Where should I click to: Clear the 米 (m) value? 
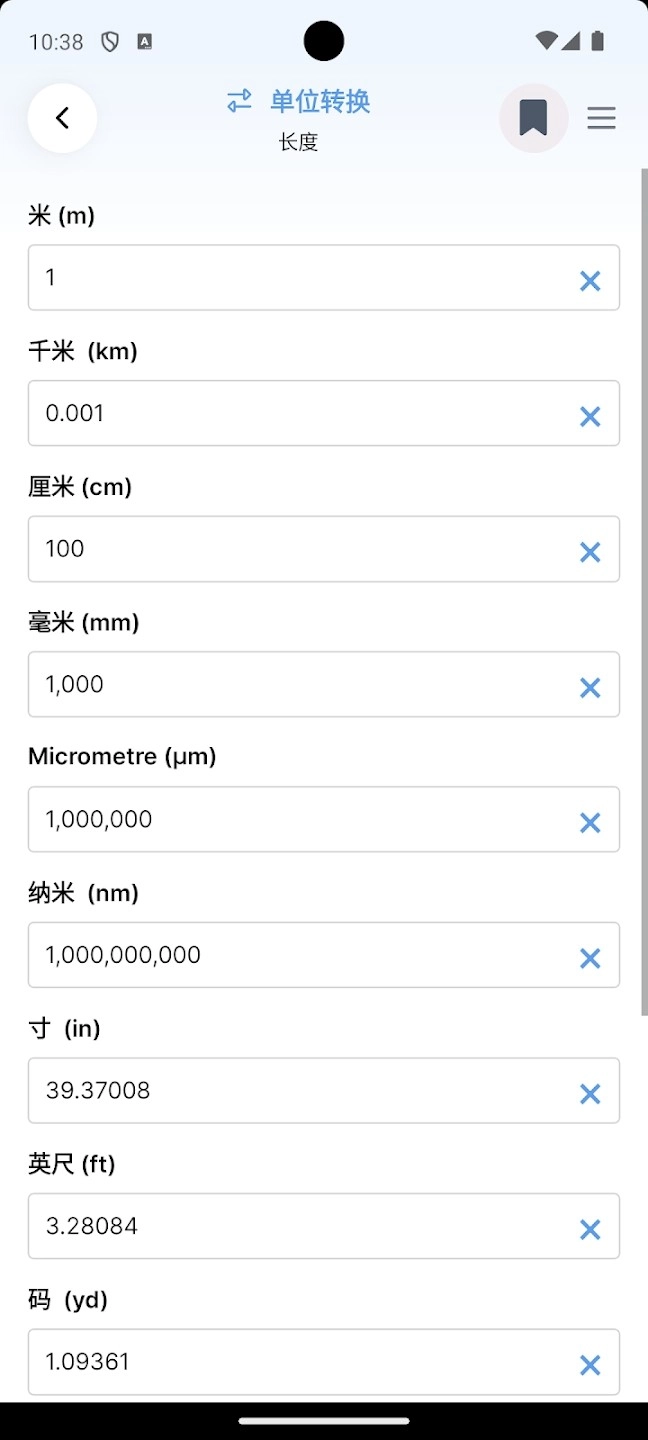(x=590, y=281)
